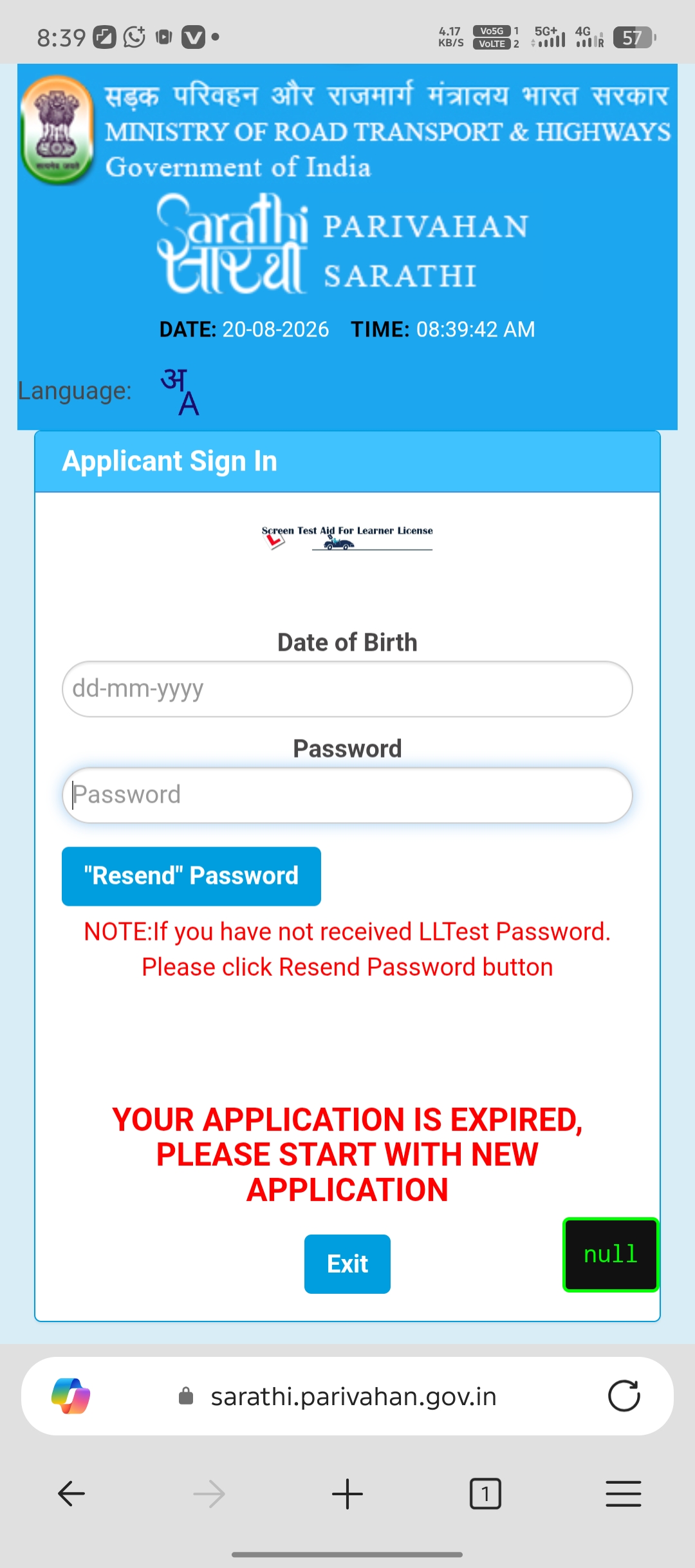Viewport: 695px width, 1568px height.
Task: Click the "Resend" Password button
Action: point(191,876)
